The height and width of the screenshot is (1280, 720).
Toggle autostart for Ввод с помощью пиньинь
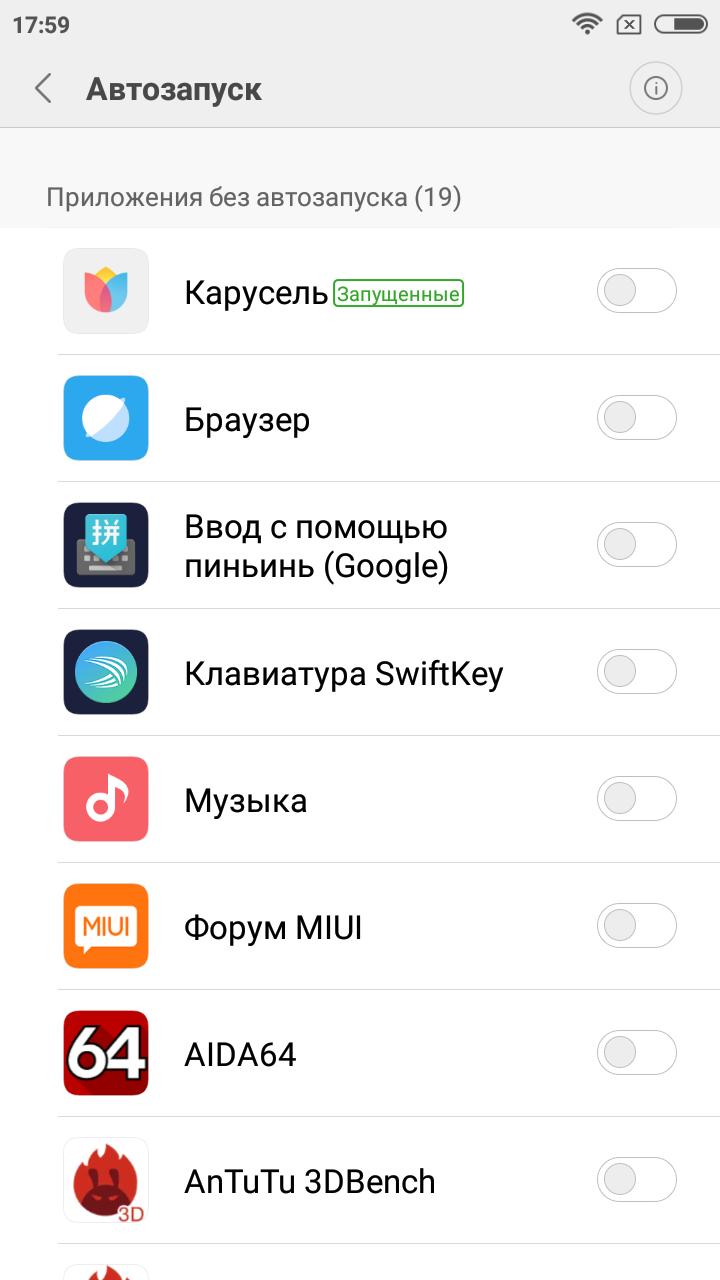(x=637, y=545)
